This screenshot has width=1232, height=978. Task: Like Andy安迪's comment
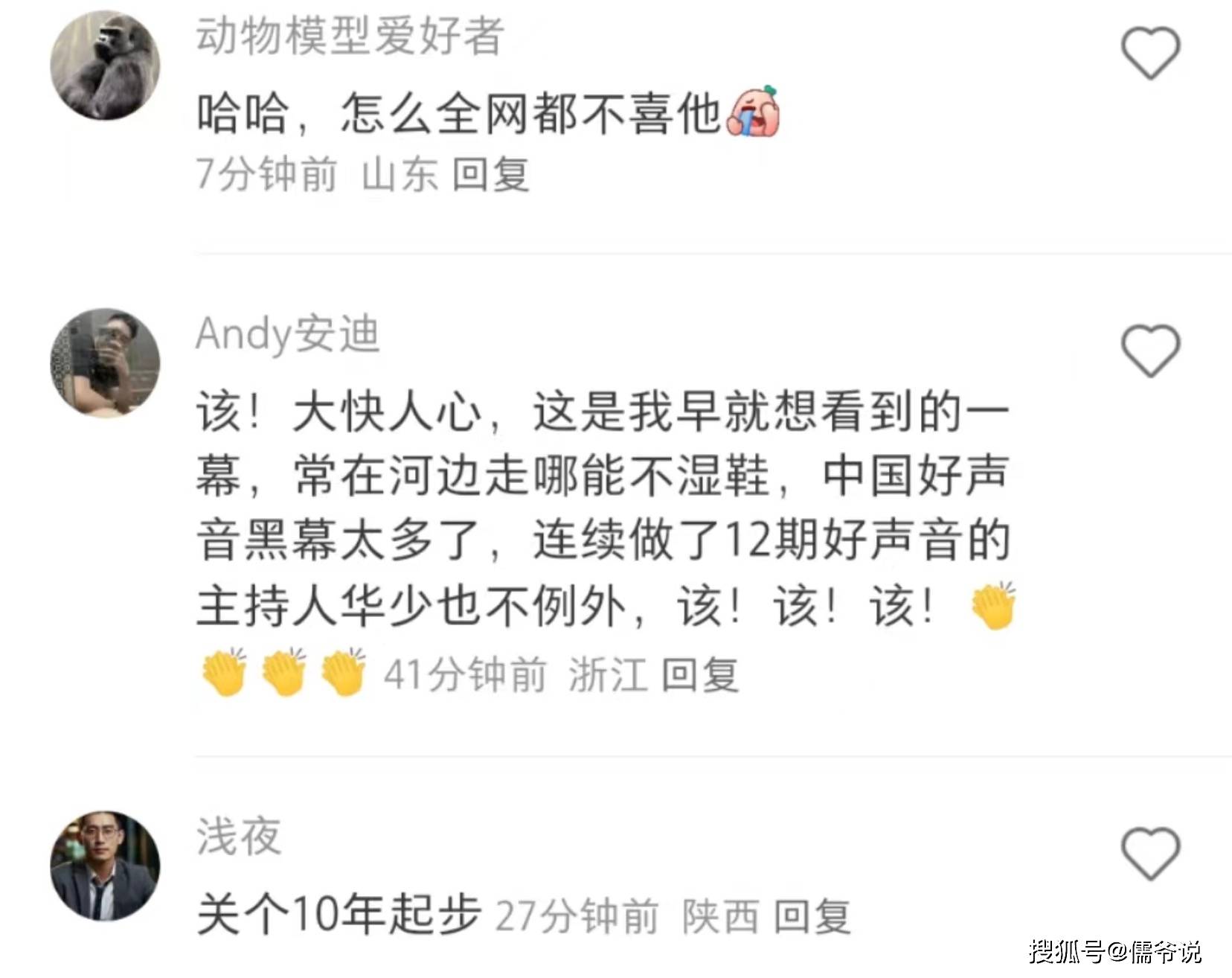pos(1150,351)
